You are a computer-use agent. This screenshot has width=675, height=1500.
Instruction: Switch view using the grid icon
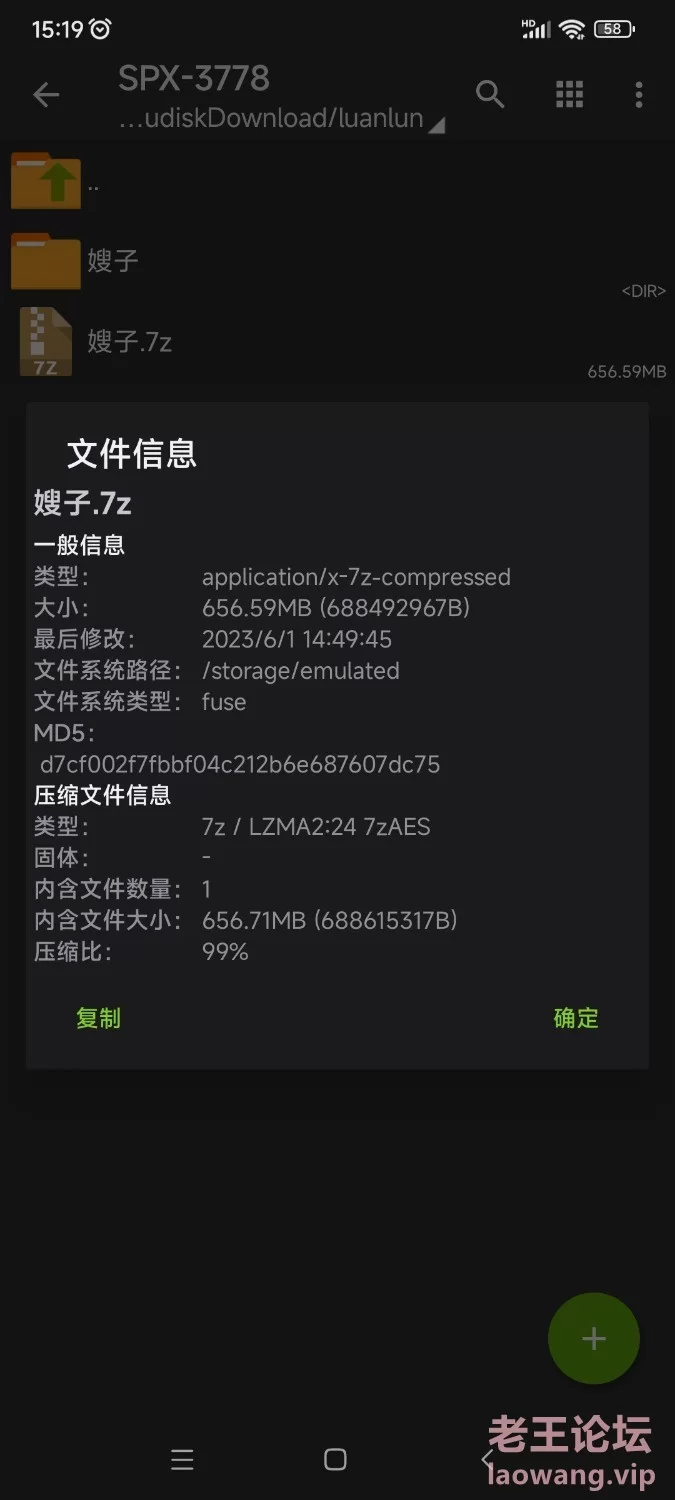point(569,95)
